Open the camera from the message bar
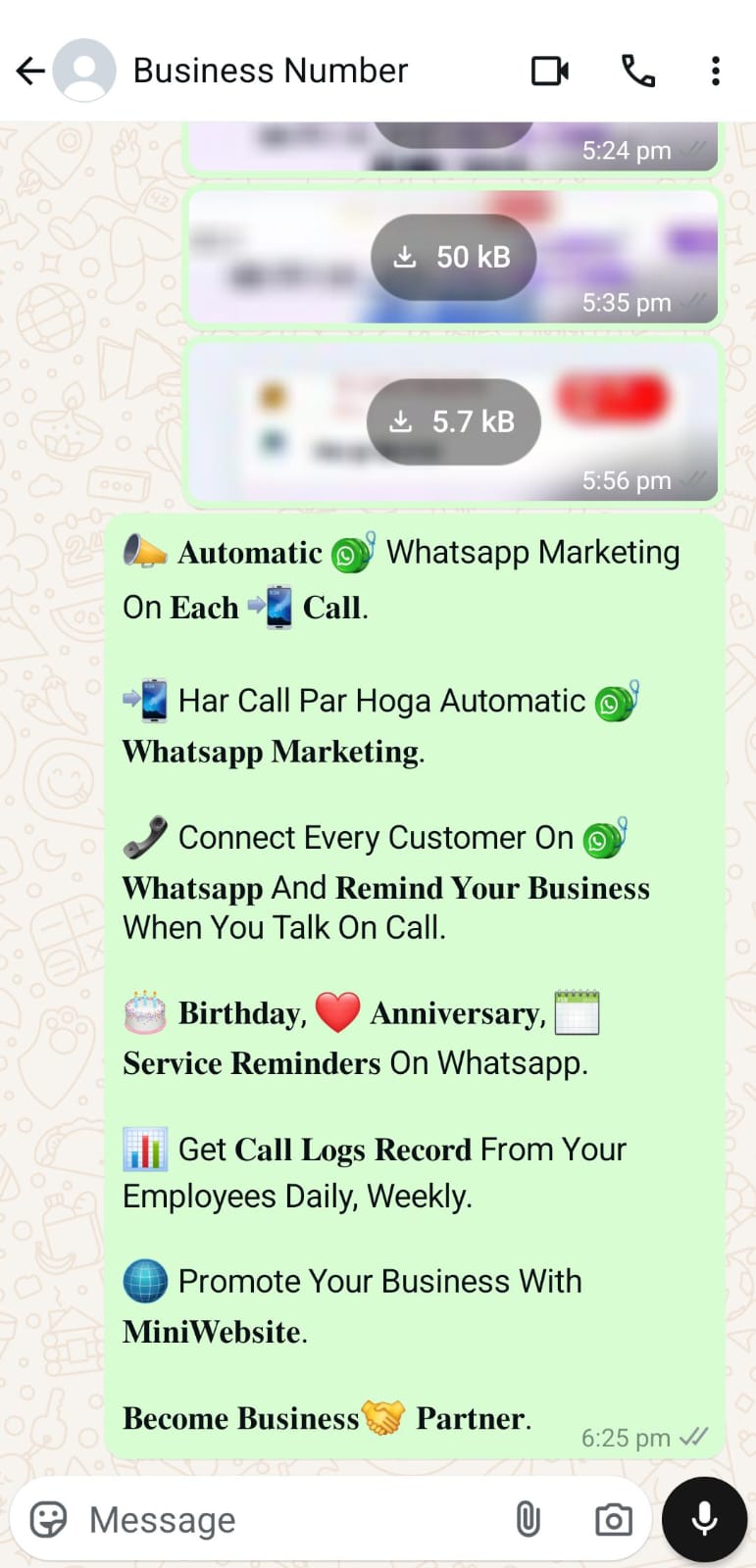 (x=614, y=1520)
